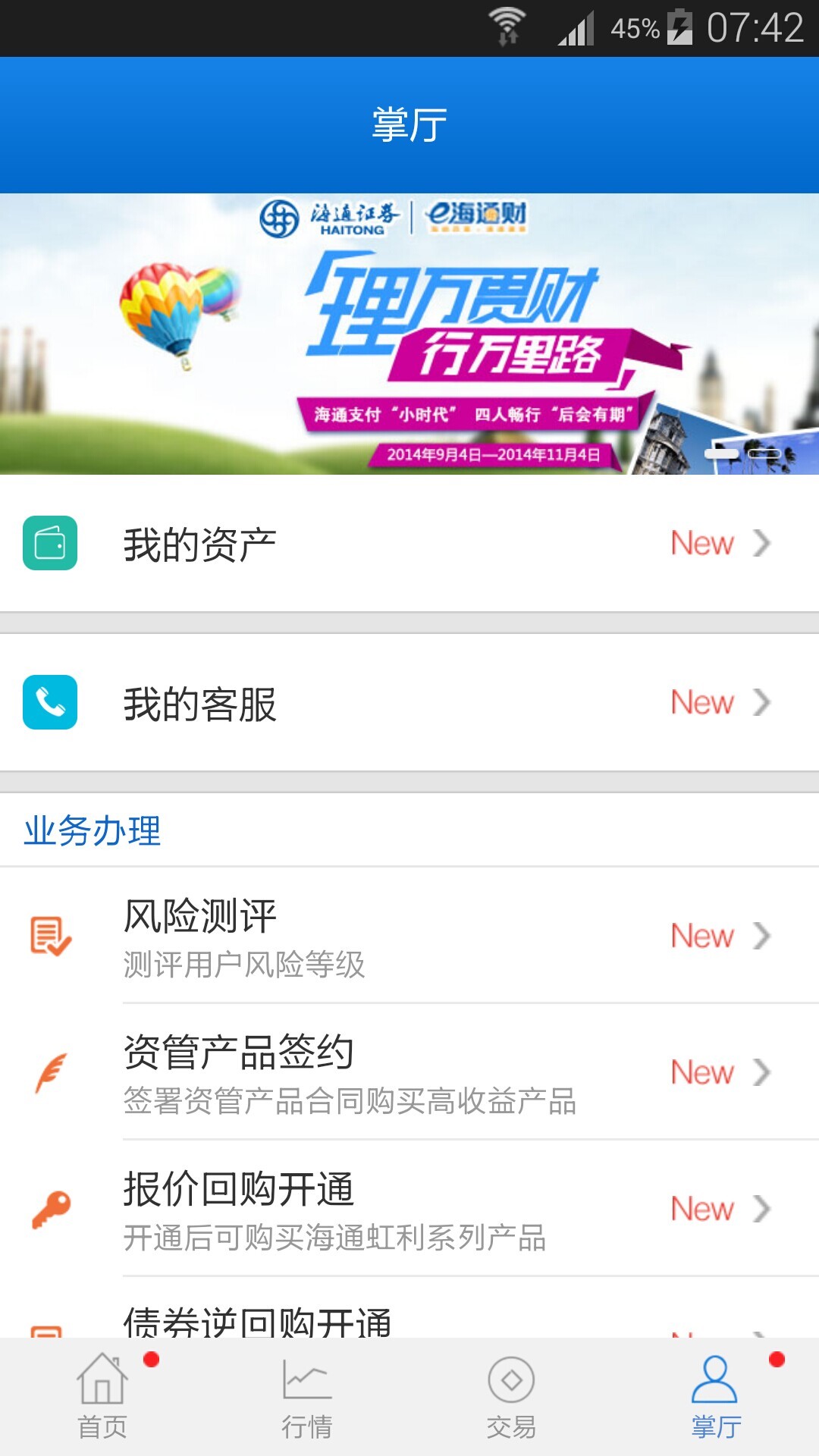The height and width of the screenshot is (1456, 819).
Task: Tap the red notification dot on 掌厅
Action: tap(775, 1359)
